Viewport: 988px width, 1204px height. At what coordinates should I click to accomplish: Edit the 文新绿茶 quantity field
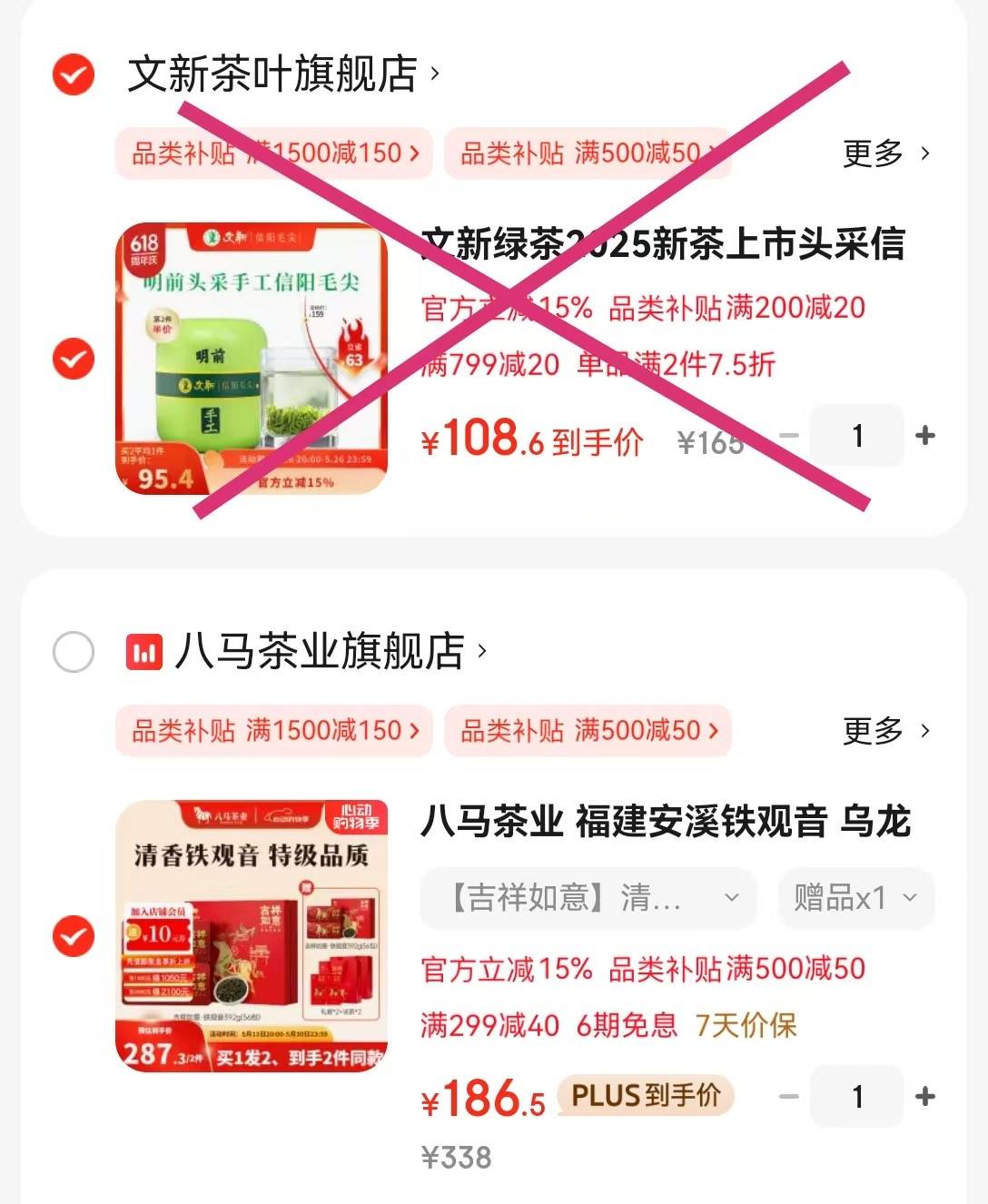pos(856,436)
